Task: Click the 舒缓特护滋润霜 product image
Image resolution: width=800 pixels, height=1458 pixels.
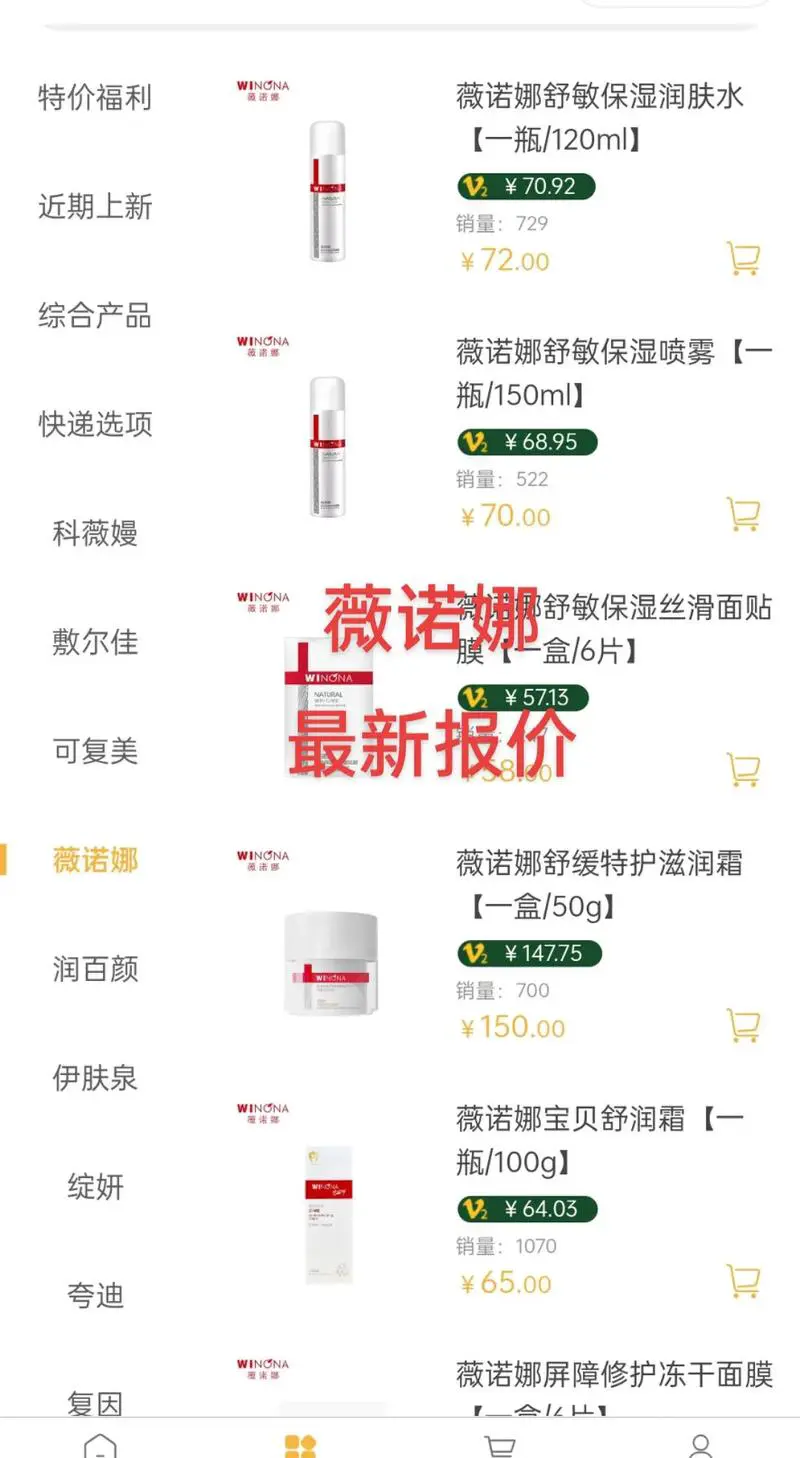Action: pos(328,962)
